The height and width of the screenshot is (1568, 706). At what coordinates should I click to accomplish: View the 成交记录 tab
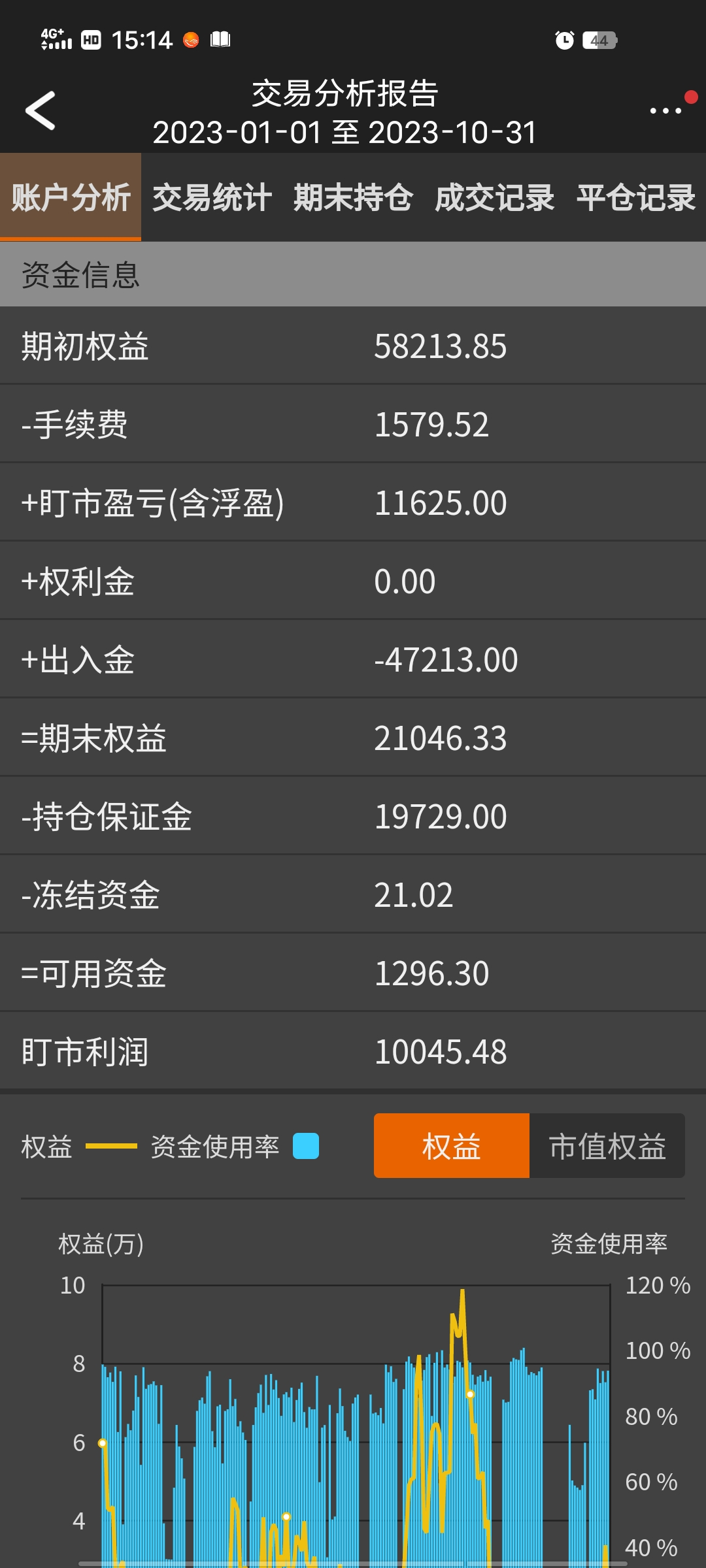[x=494, y=197]
